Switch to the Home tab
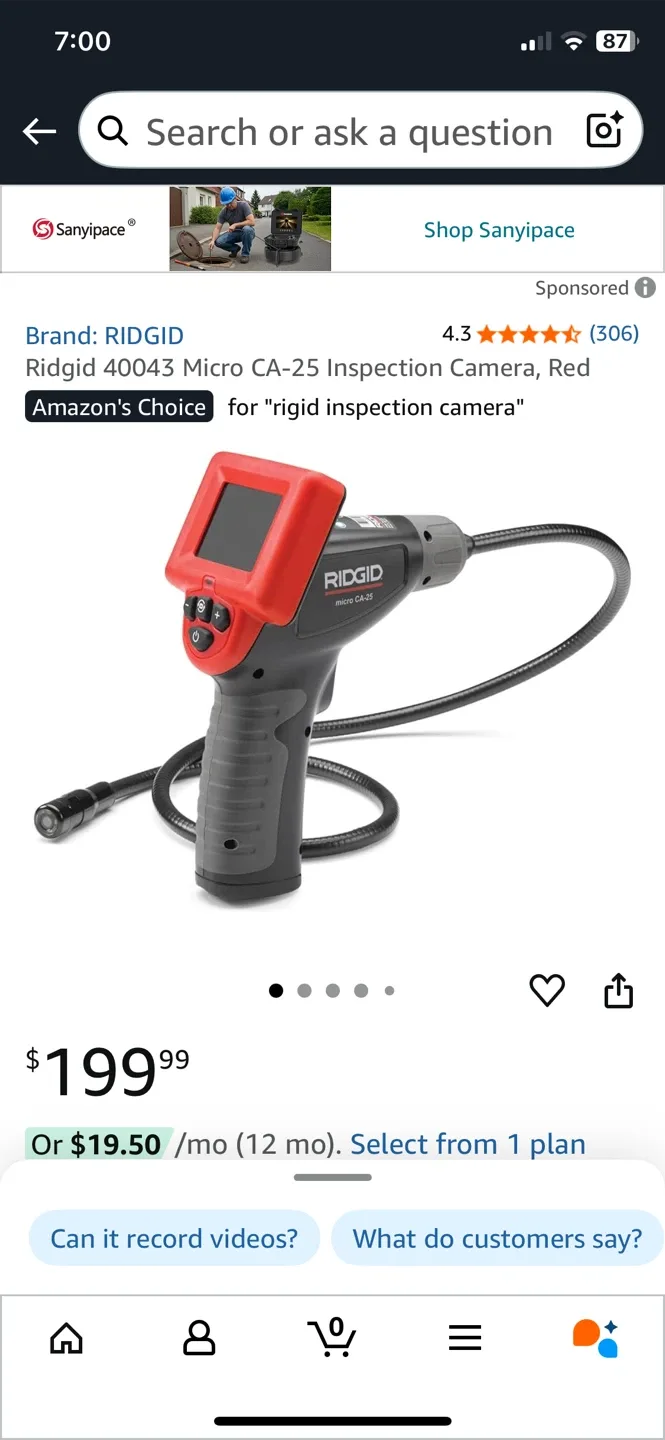Viewport: 665px width, 1440px height. (67, 1337)
